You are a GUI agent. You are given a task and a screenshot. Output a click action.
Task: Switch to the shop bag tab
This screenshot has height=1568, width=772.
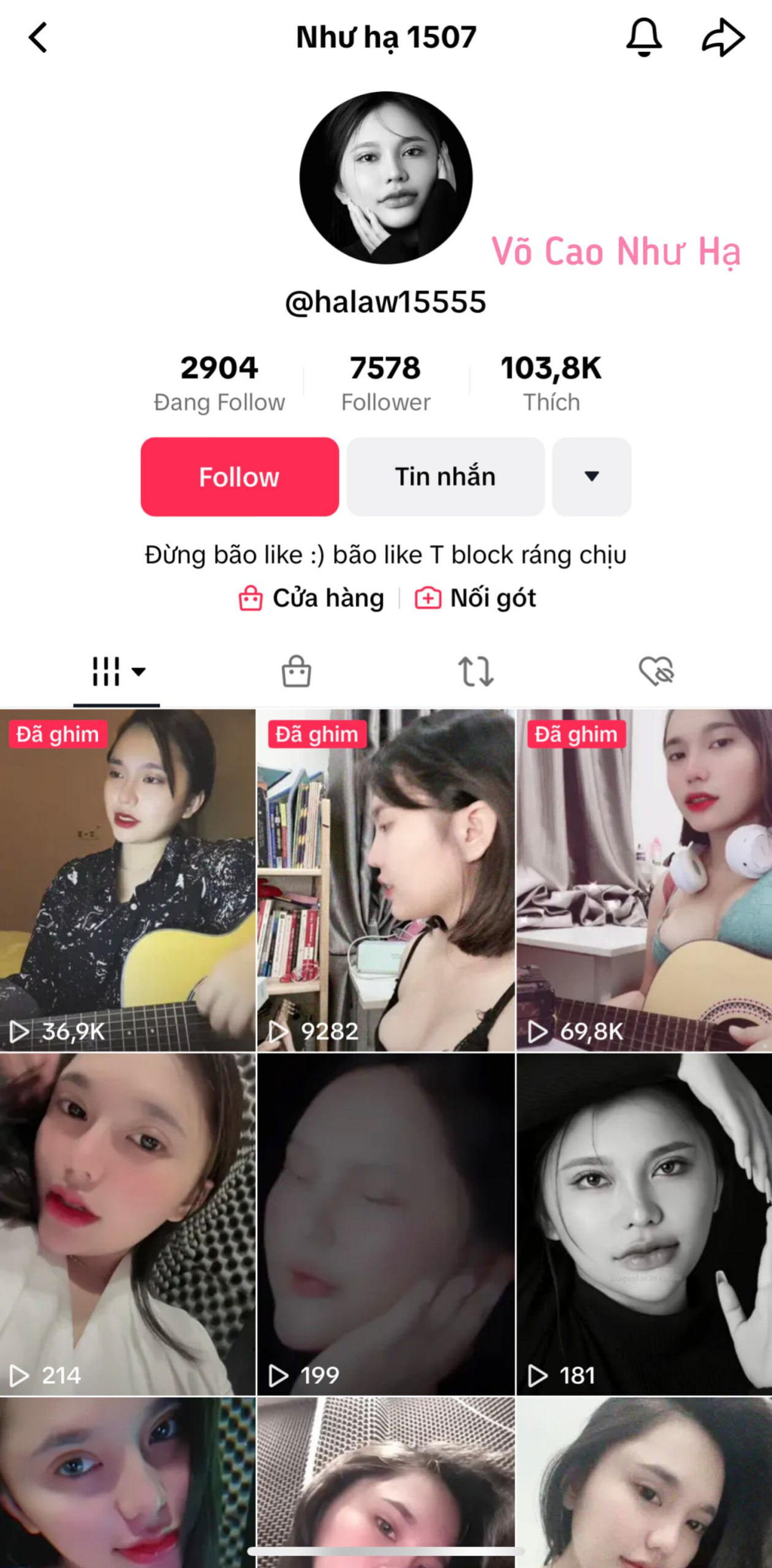pyautogui.click(x=296, y=671)
